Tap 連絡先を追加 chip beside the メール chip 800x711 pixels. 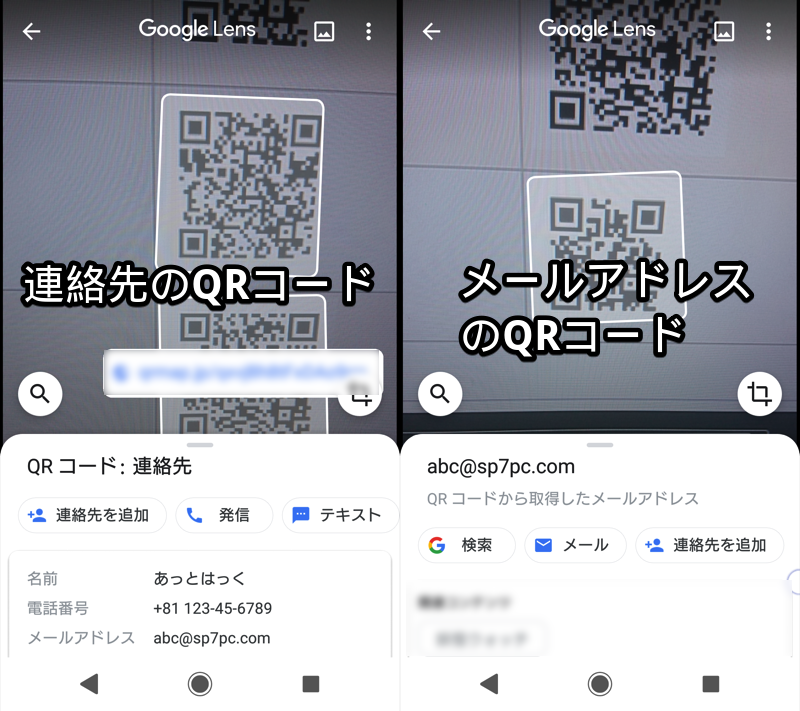(x=709, y=545)
